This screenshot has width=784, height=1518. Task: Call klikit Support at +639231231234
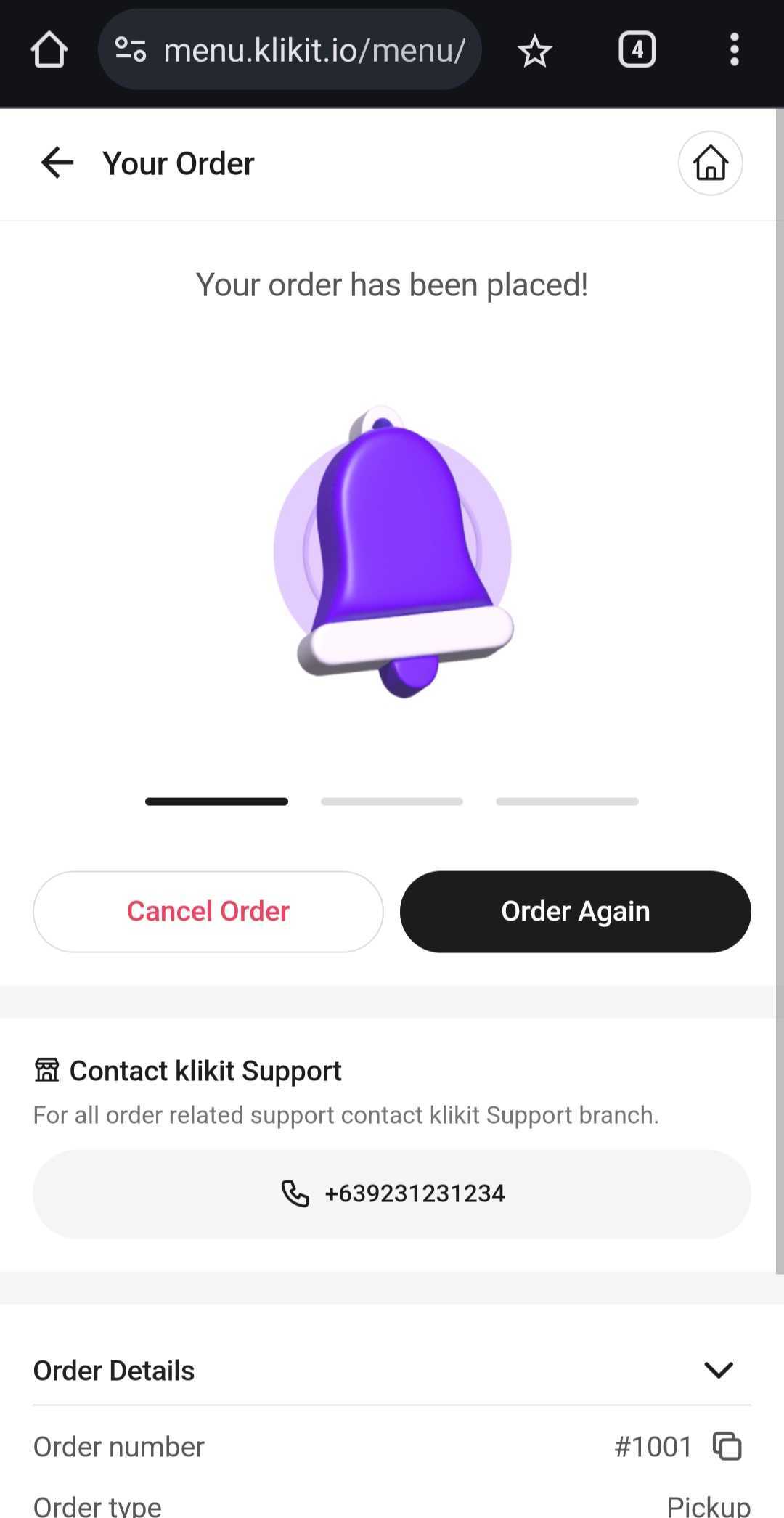click(x=392, y=1193)
